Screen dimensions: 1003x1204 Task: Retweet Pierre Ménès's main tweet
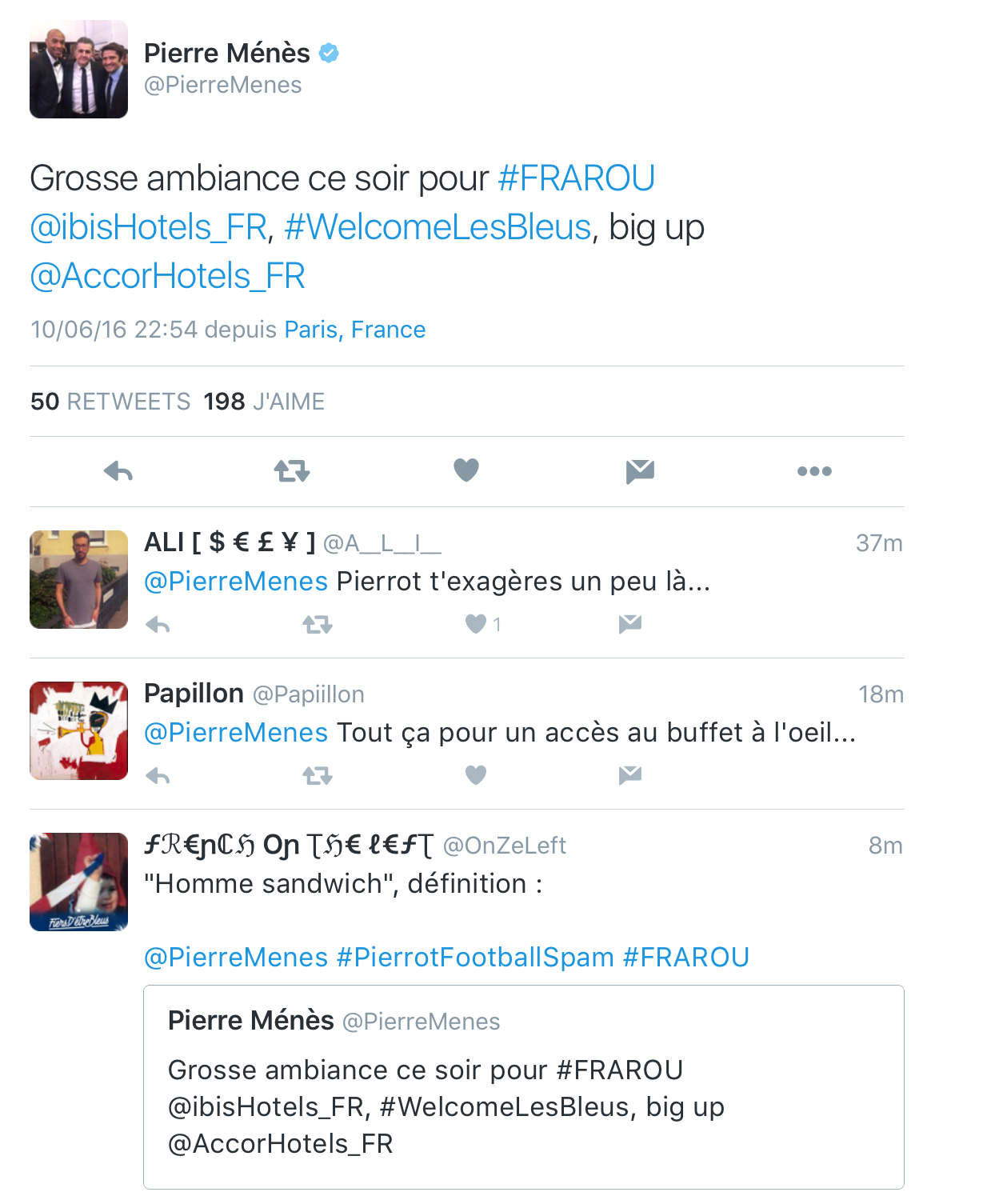point(292,471)
